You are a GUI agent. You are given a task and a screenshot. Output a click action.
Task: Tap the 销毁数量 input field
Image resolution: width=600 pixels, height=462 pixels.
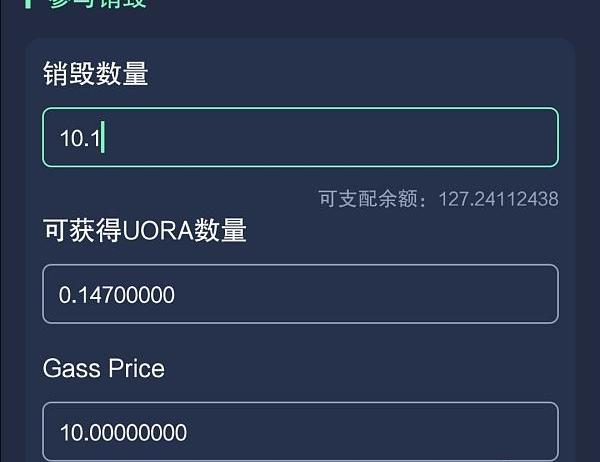(x=300, y=137)
